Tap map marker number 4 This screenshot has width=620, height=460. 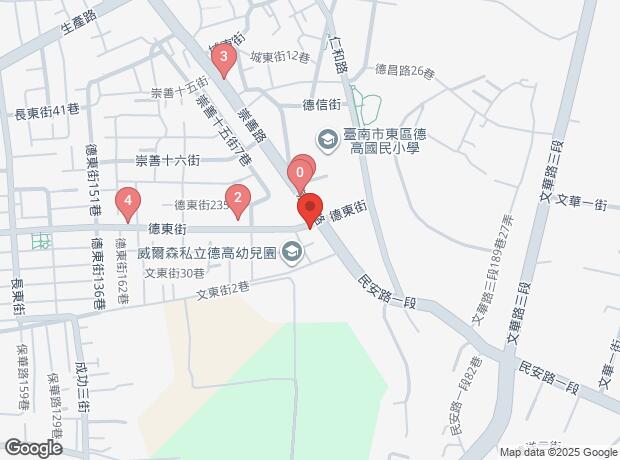point(128,204)
